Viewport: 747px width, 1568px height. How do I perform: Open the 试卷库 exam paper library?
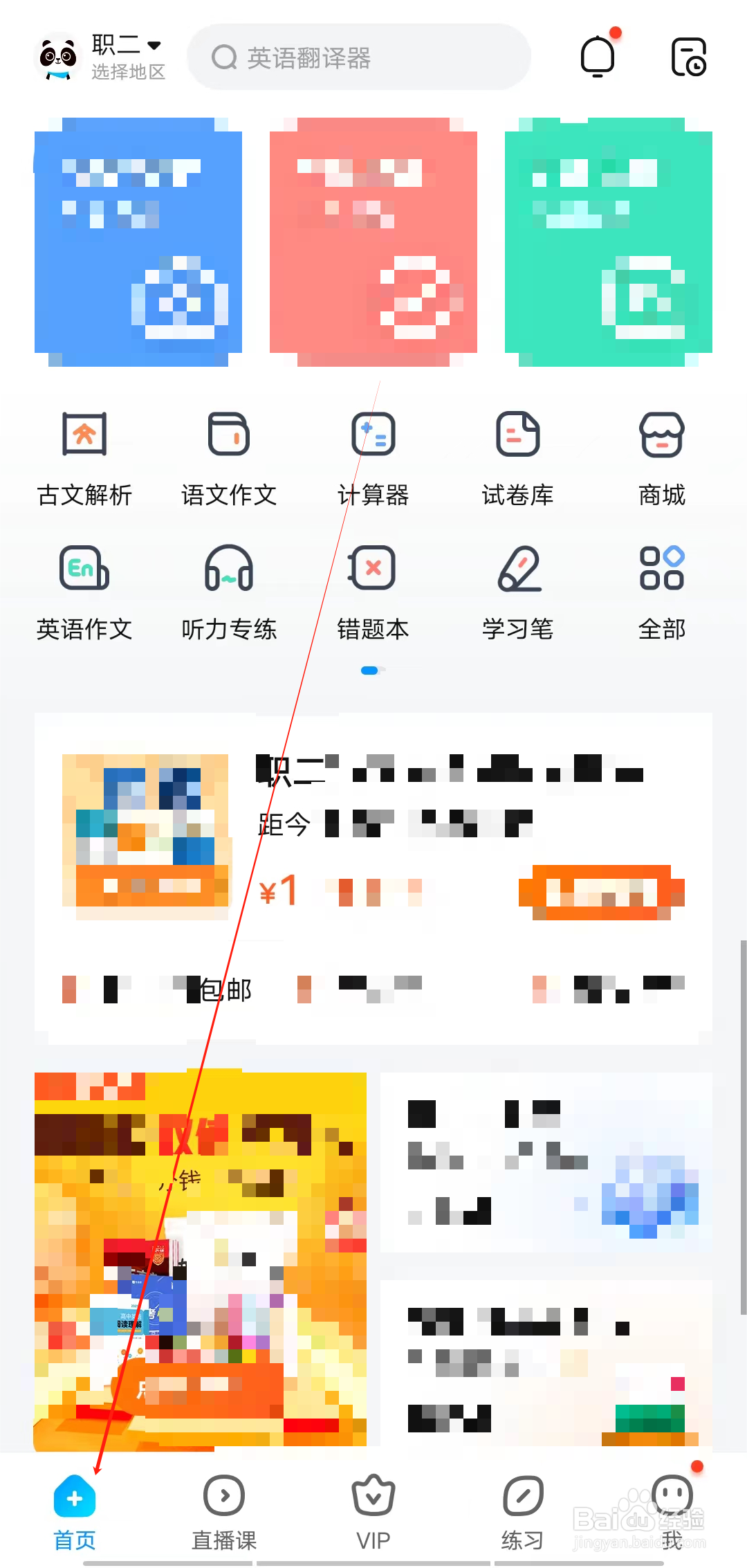[x=518, y=457]
